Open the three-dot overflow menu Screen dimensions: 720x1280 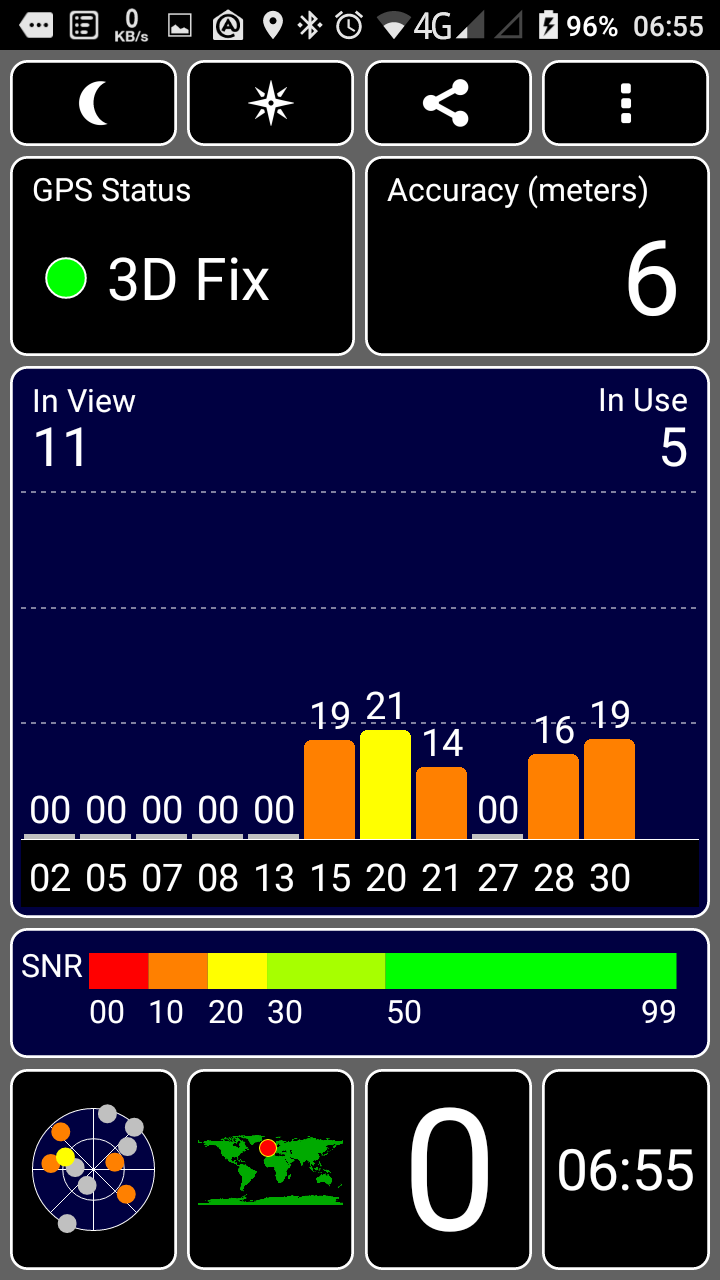coord(626,103)
